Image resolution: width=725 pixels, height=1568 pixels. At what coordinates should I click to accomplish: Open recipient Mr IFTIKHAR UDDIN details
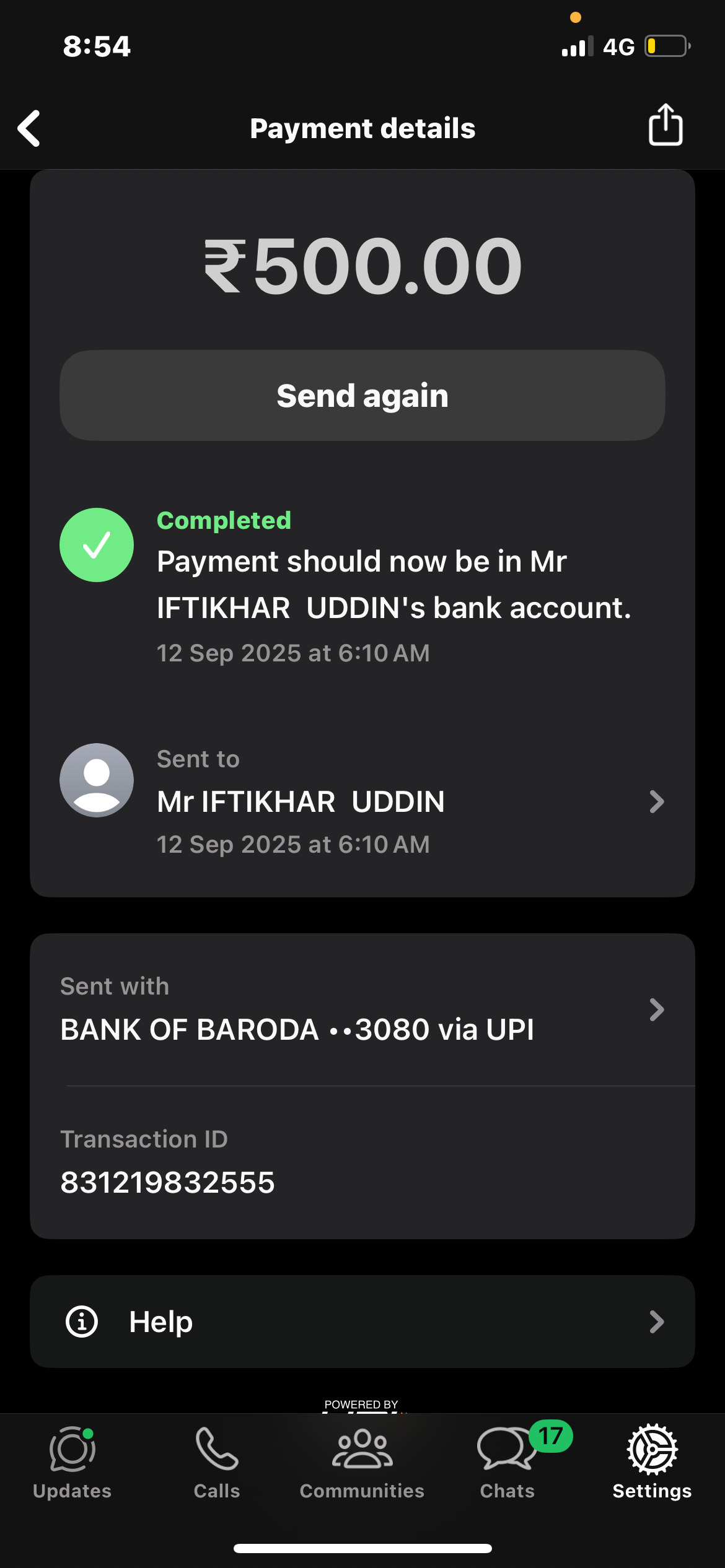pos(362,801)
